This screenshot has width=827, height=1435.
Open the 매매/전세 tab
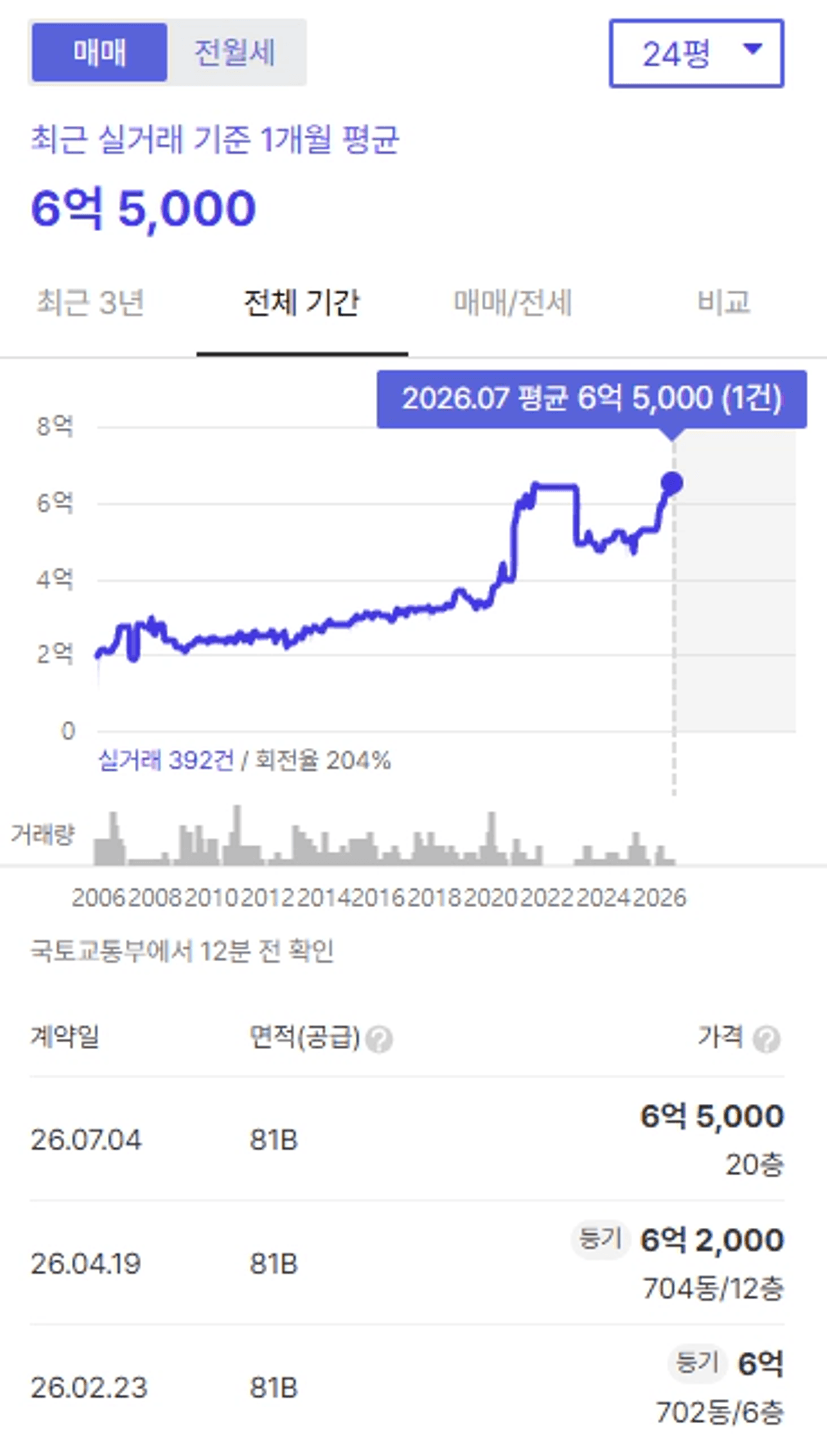click(513, 302)
